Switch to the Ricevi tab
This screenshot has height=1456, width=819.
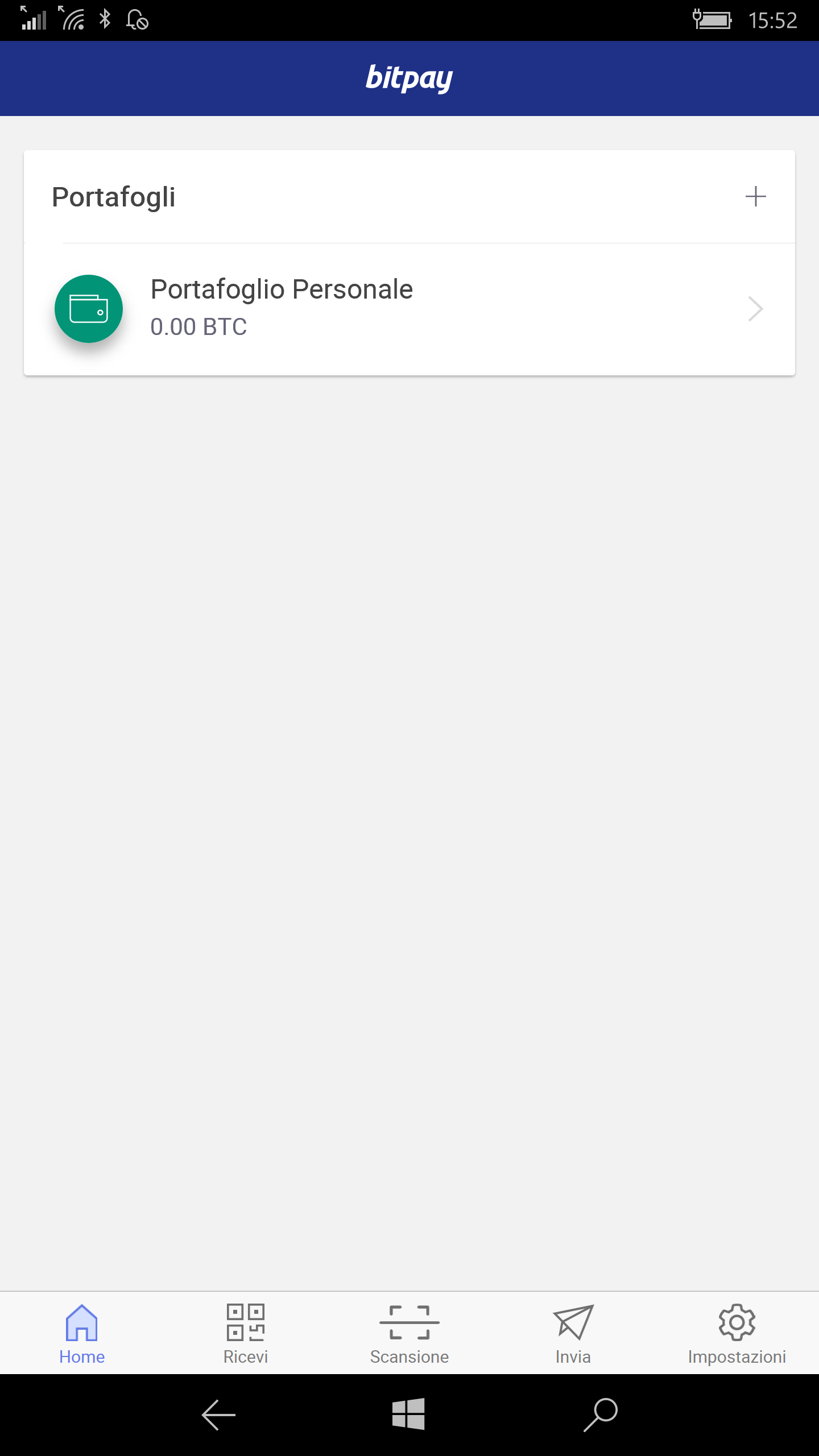coord(246,1334)
